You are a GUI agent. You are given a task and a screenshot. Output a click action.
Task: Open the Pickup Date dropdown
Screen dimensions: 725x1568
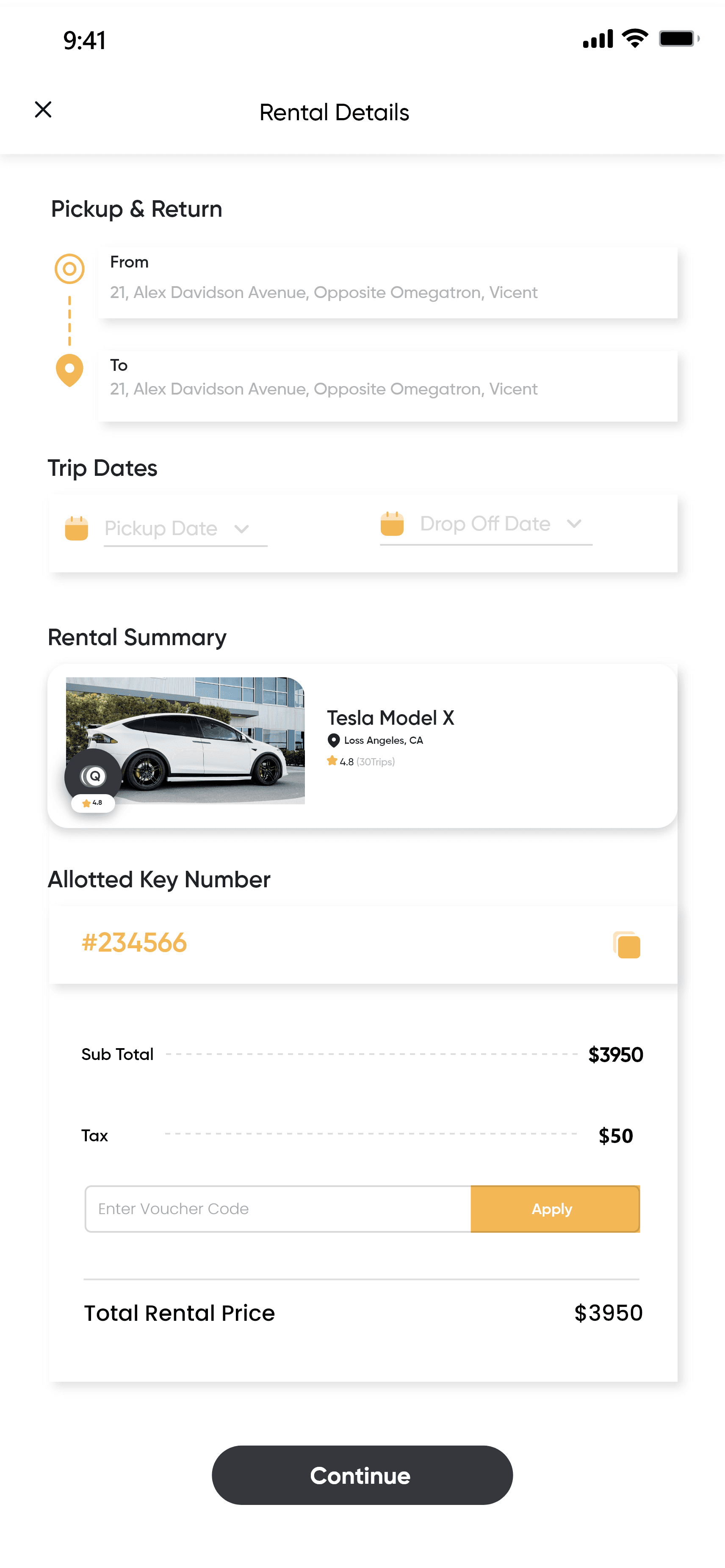click(x=185, y=528)
